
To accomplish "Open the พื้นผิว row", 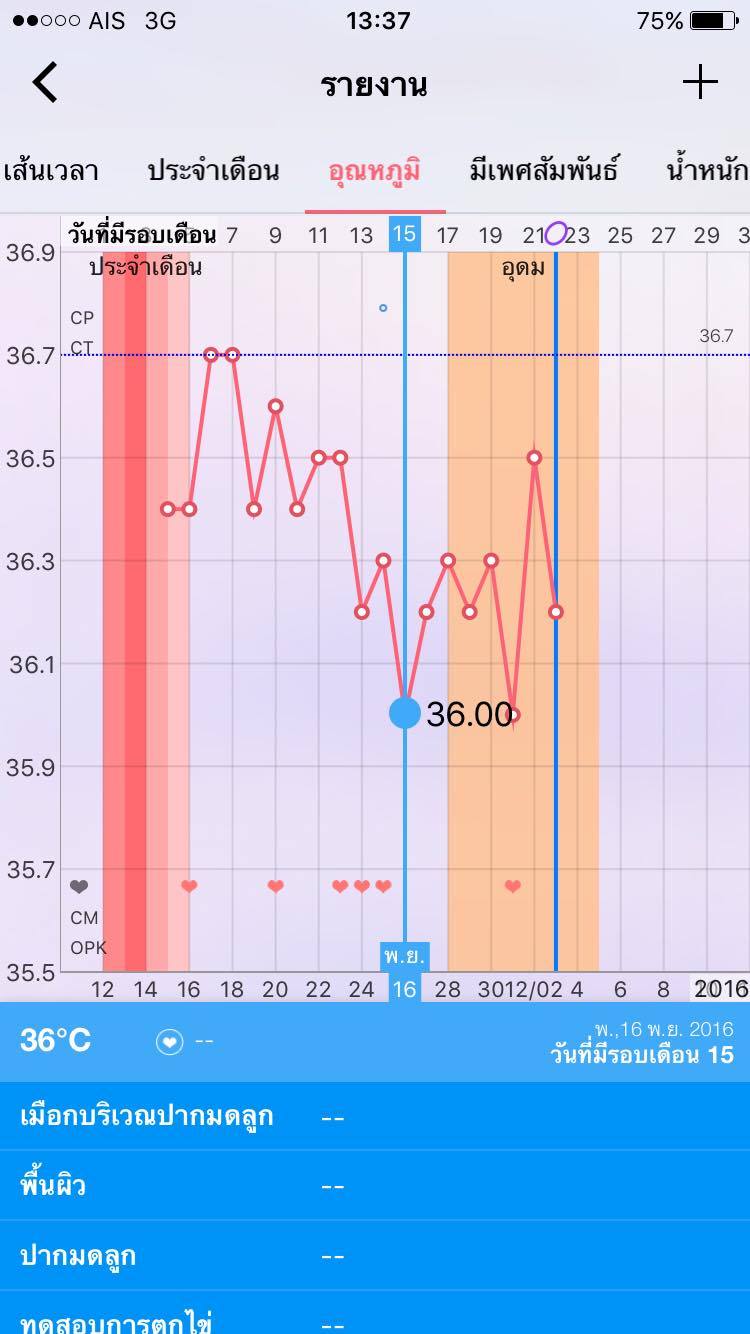I will 375,1186.
